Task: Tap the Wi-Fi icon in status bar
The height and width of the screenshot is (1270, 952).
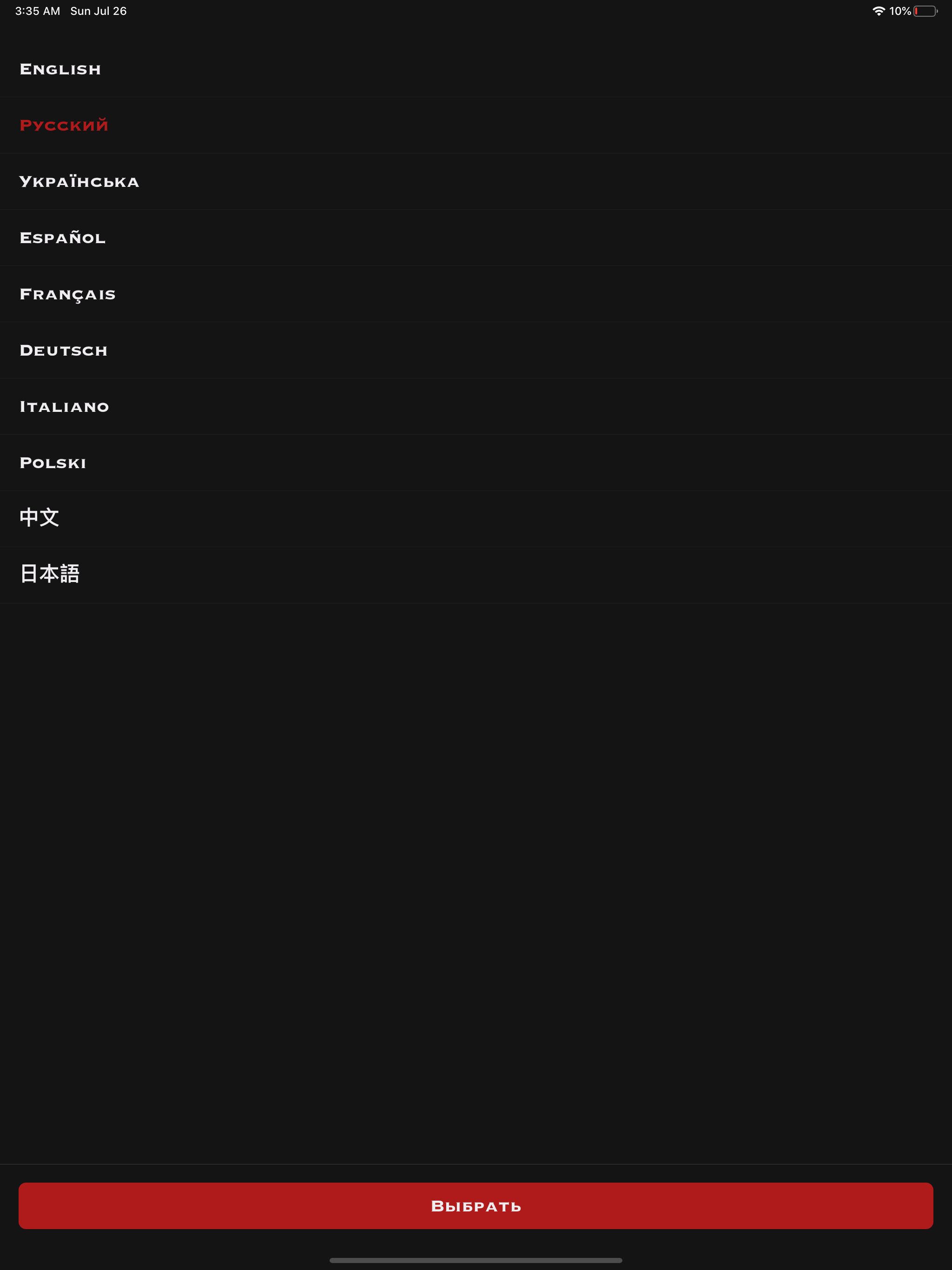Action: tap(879, 10)
